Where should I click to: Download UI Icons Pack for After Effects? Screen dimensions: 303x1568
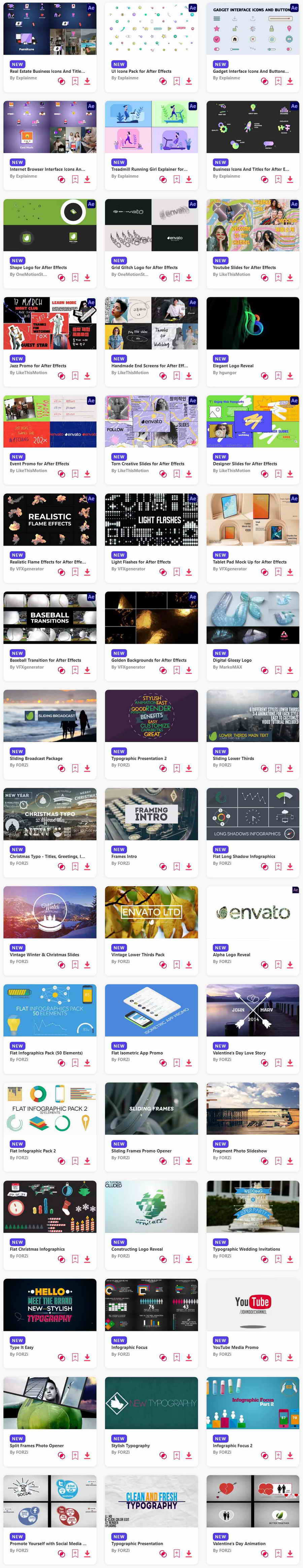[x=189, y=81]
